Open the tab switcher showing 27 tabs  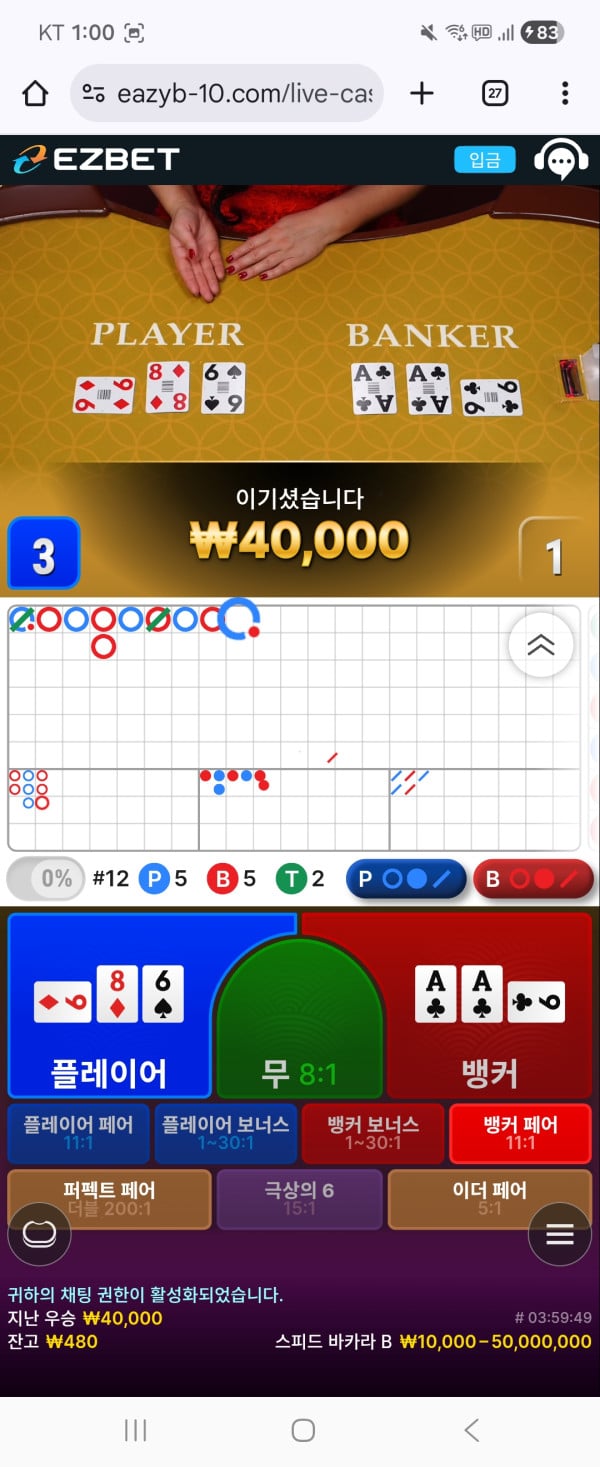click(x=494, y=94)
